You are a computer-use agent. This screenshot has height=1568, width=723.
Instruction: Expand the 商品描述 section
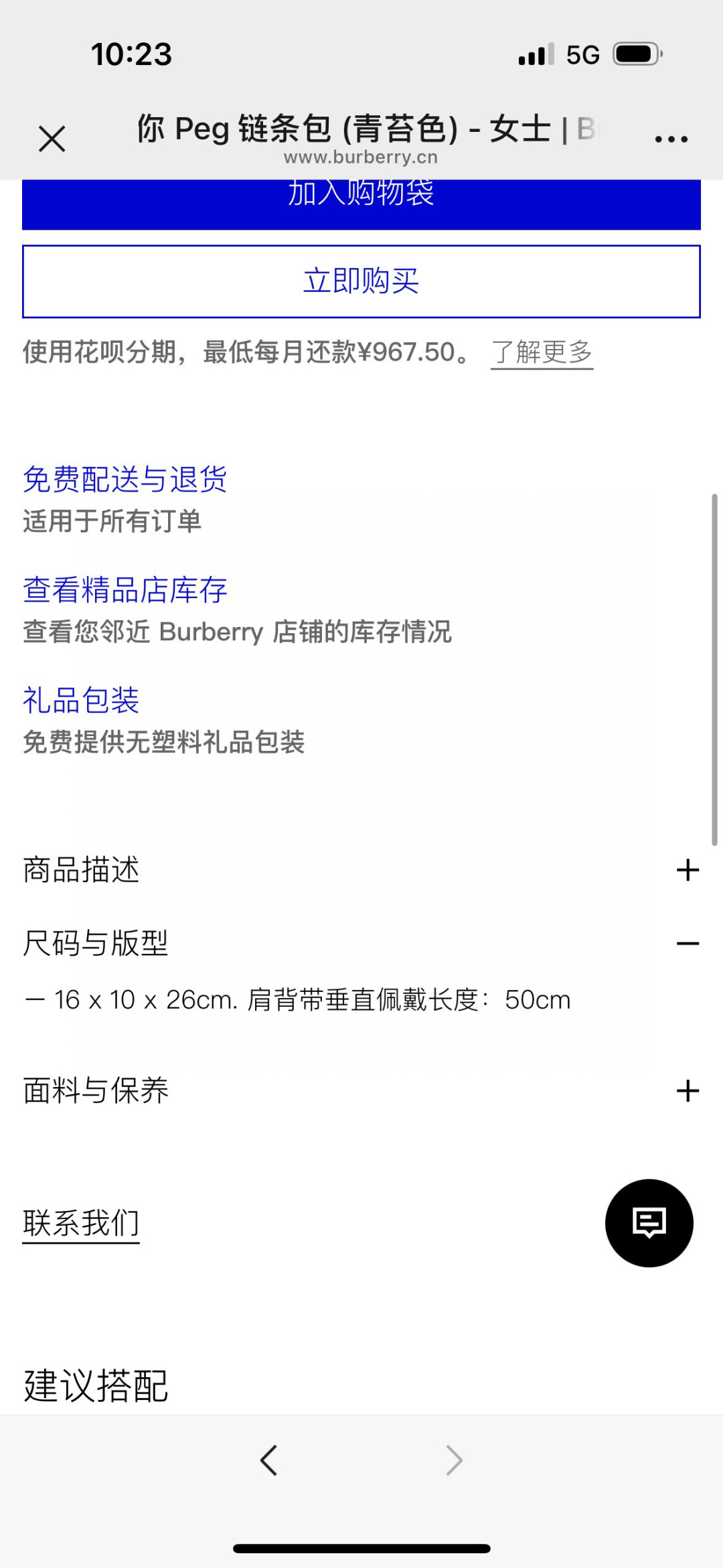click(x=688, y=871)
